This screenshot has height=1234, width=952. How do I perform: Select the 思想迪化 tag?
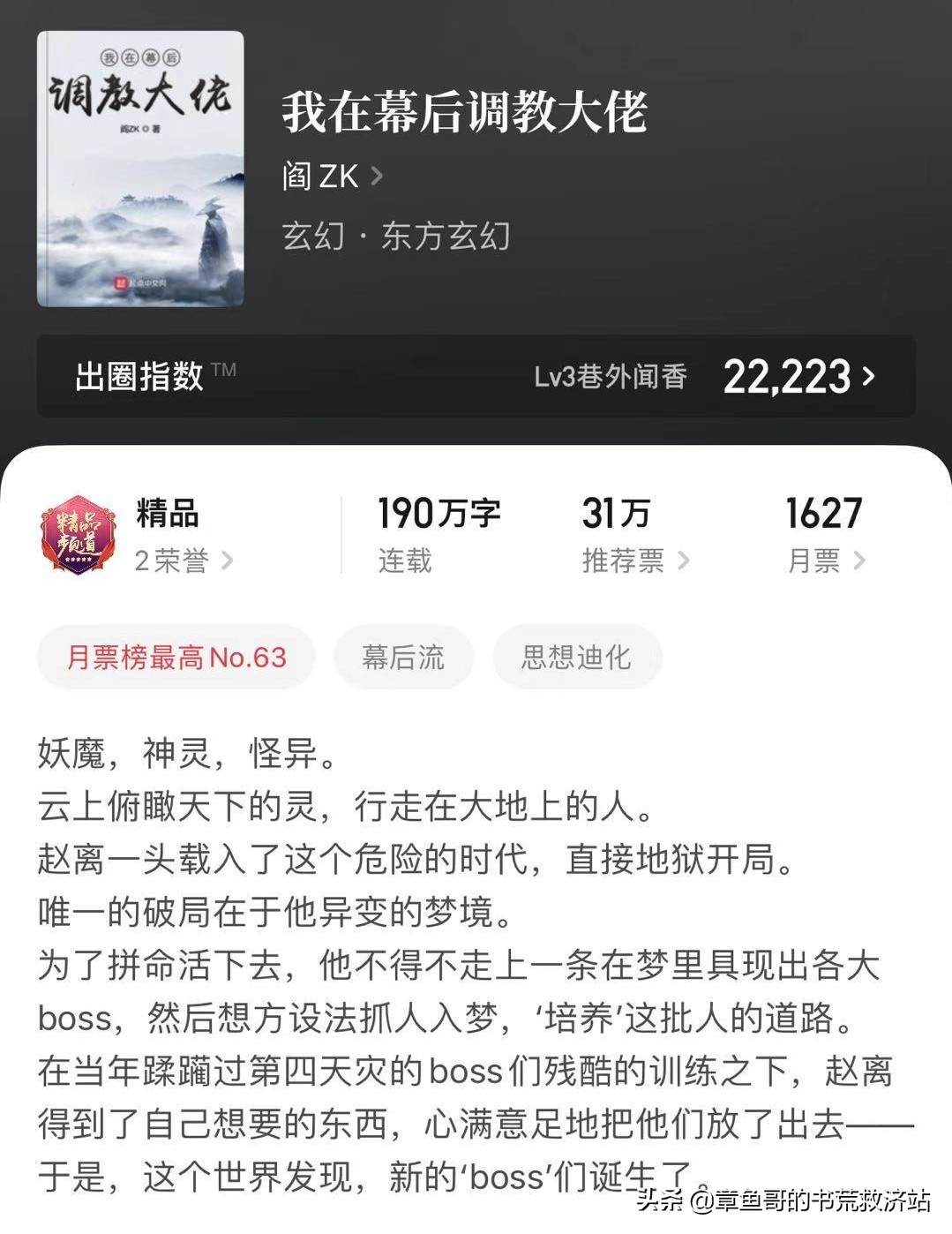(577, 657)
